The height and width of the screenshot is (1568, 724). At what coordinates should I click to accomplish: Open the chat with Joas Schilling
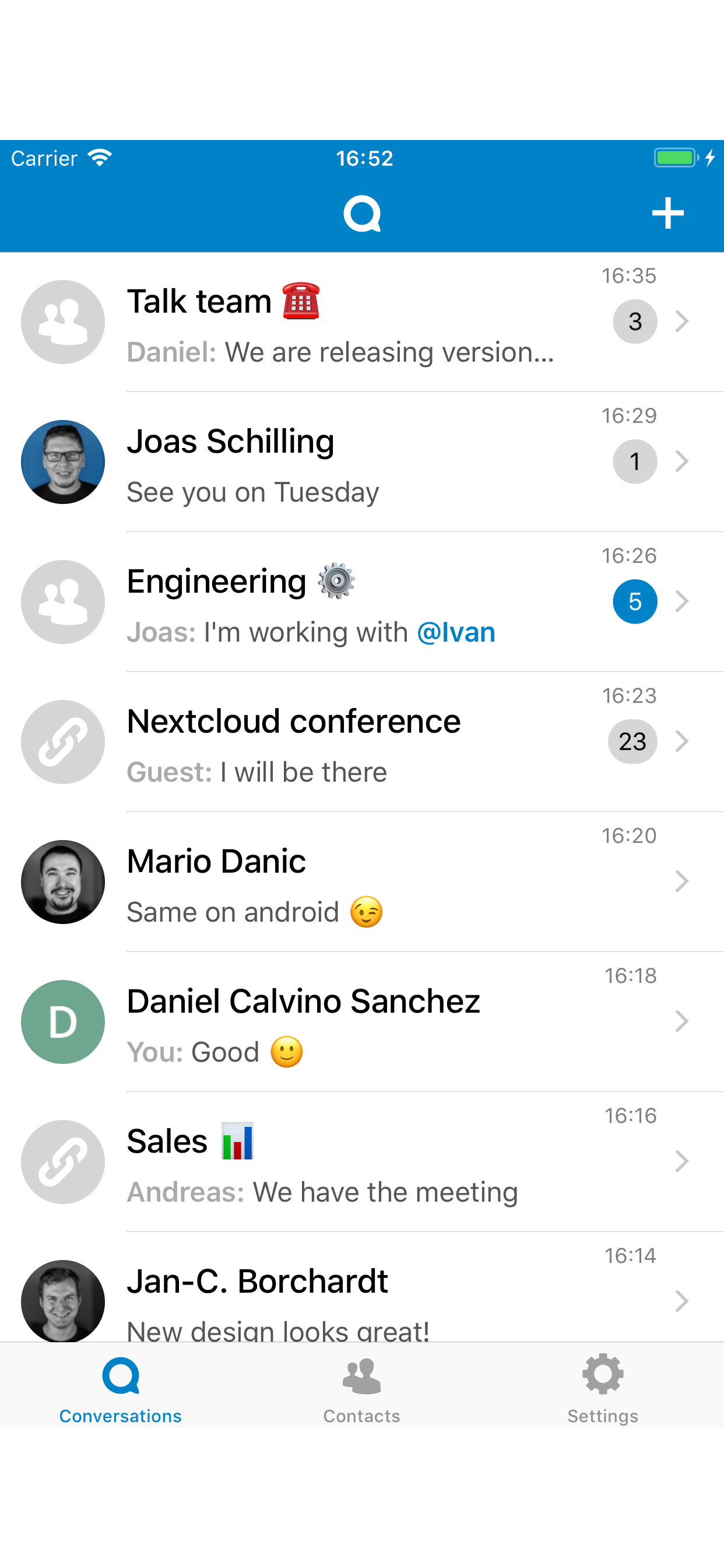[340, 463]
